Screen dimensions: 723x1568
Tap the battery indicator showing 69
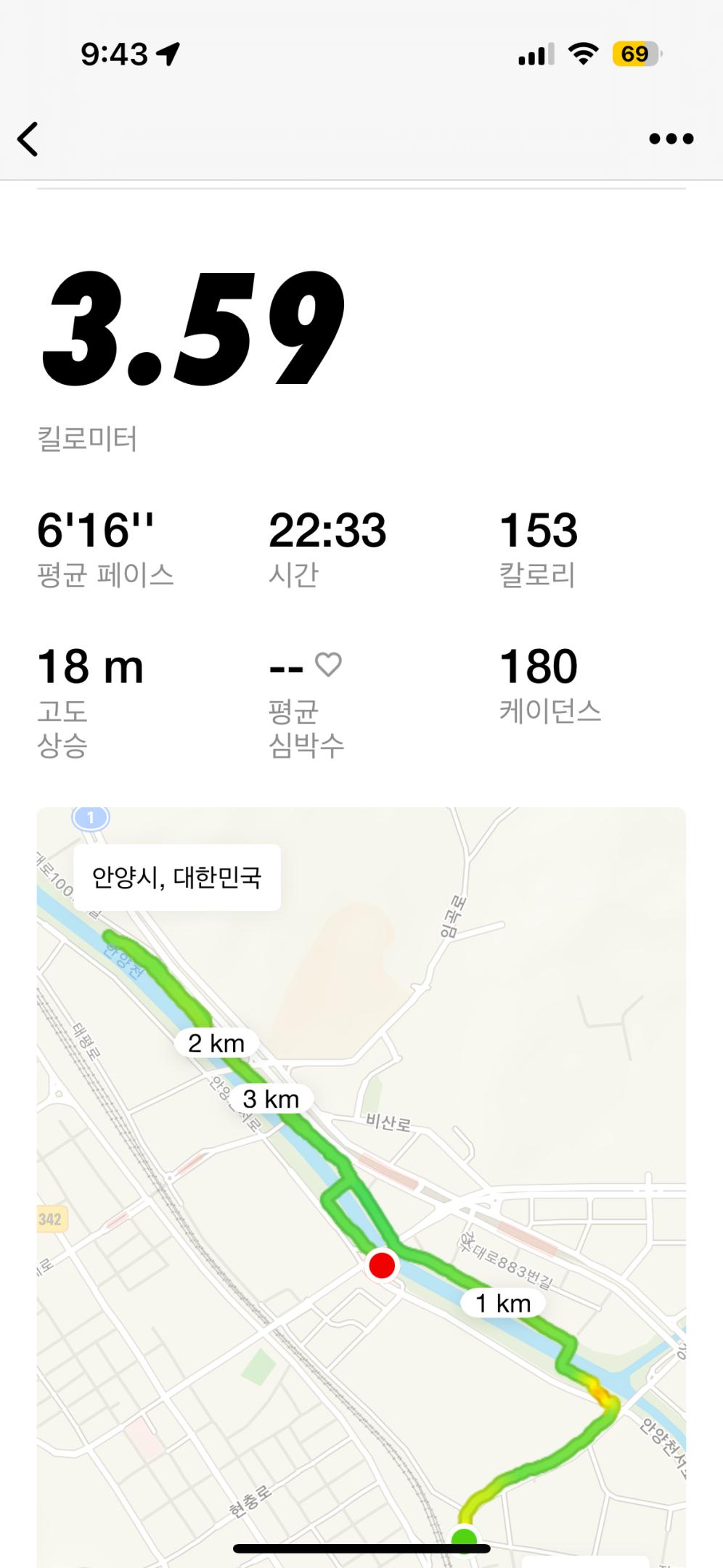635,52
